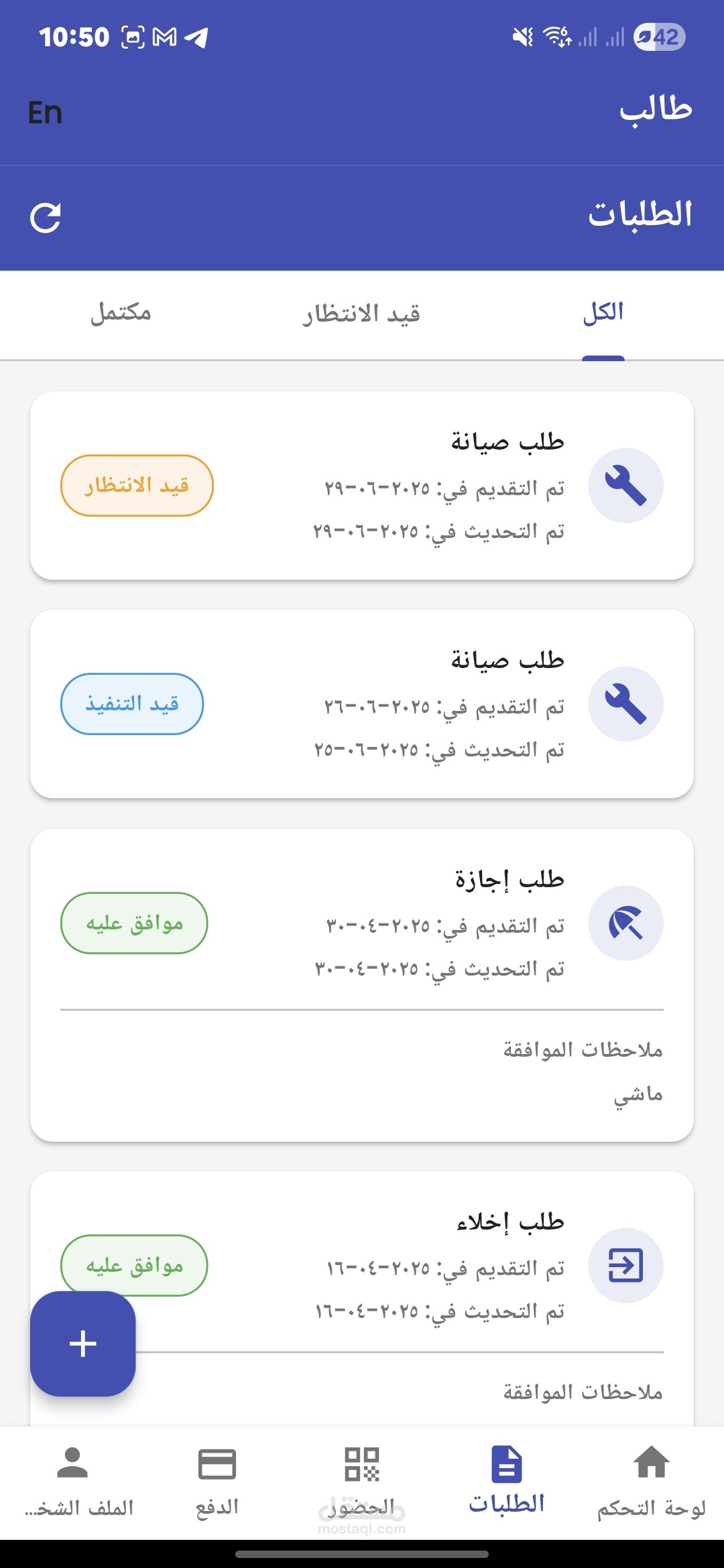Viewport: 724px width, 1568px height.
Task: Select the الكل tab
Action: click(x=603, y=313)
